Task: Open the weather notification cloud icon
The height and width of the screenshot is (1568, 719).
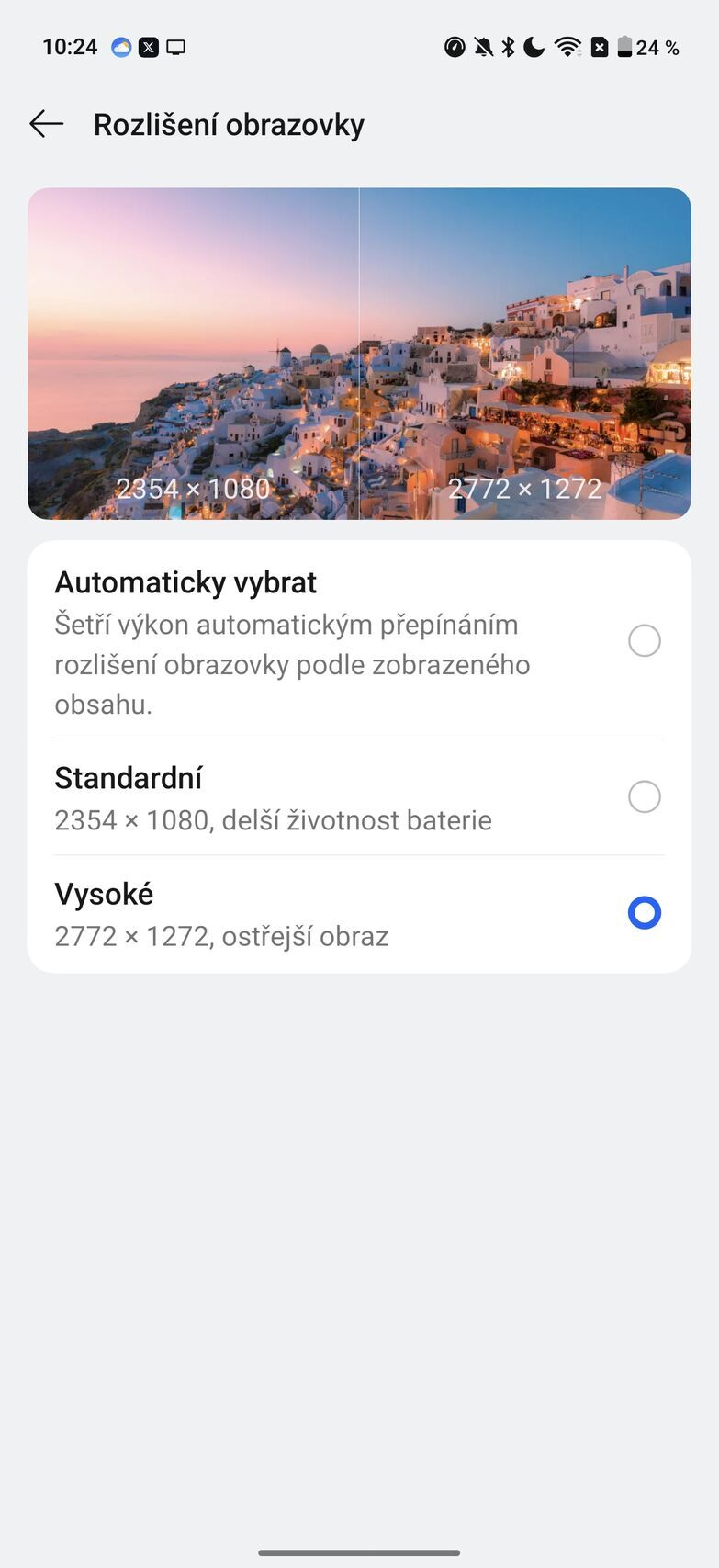Action: [x=119, y=46]
